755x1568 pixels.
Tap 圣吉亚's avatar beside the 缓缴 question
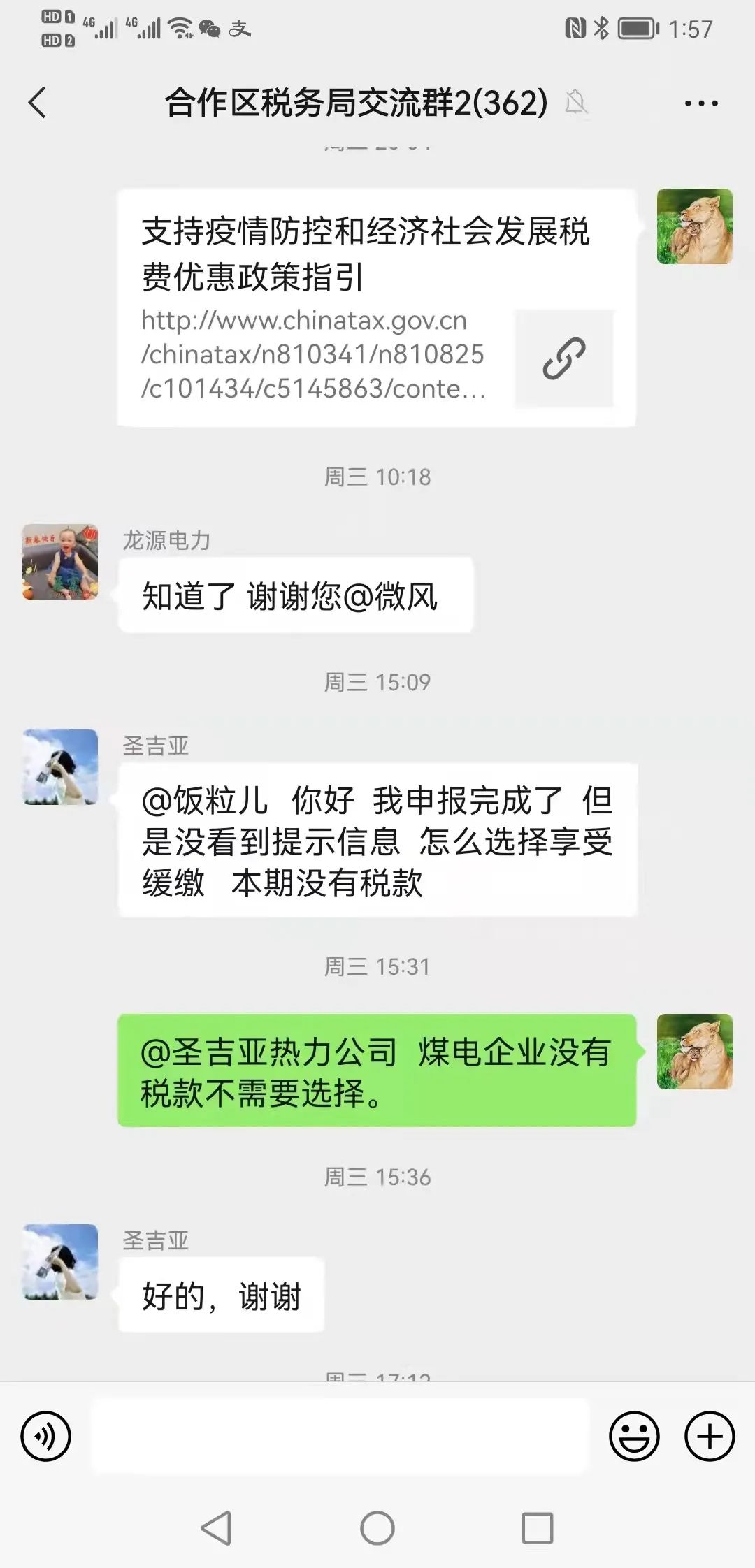(60, 767)
